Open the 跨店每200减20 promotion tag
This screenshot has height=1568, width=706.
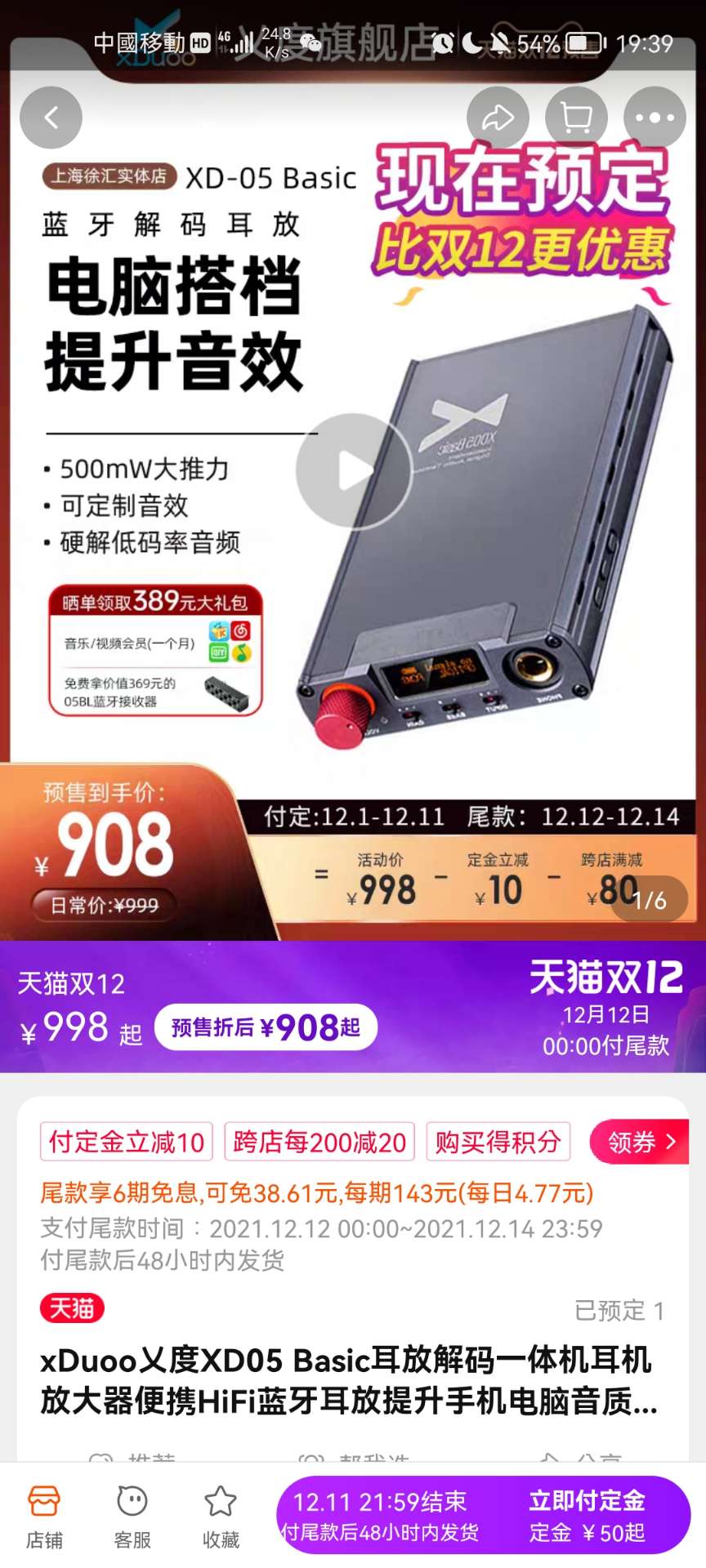coord(319,1141)
